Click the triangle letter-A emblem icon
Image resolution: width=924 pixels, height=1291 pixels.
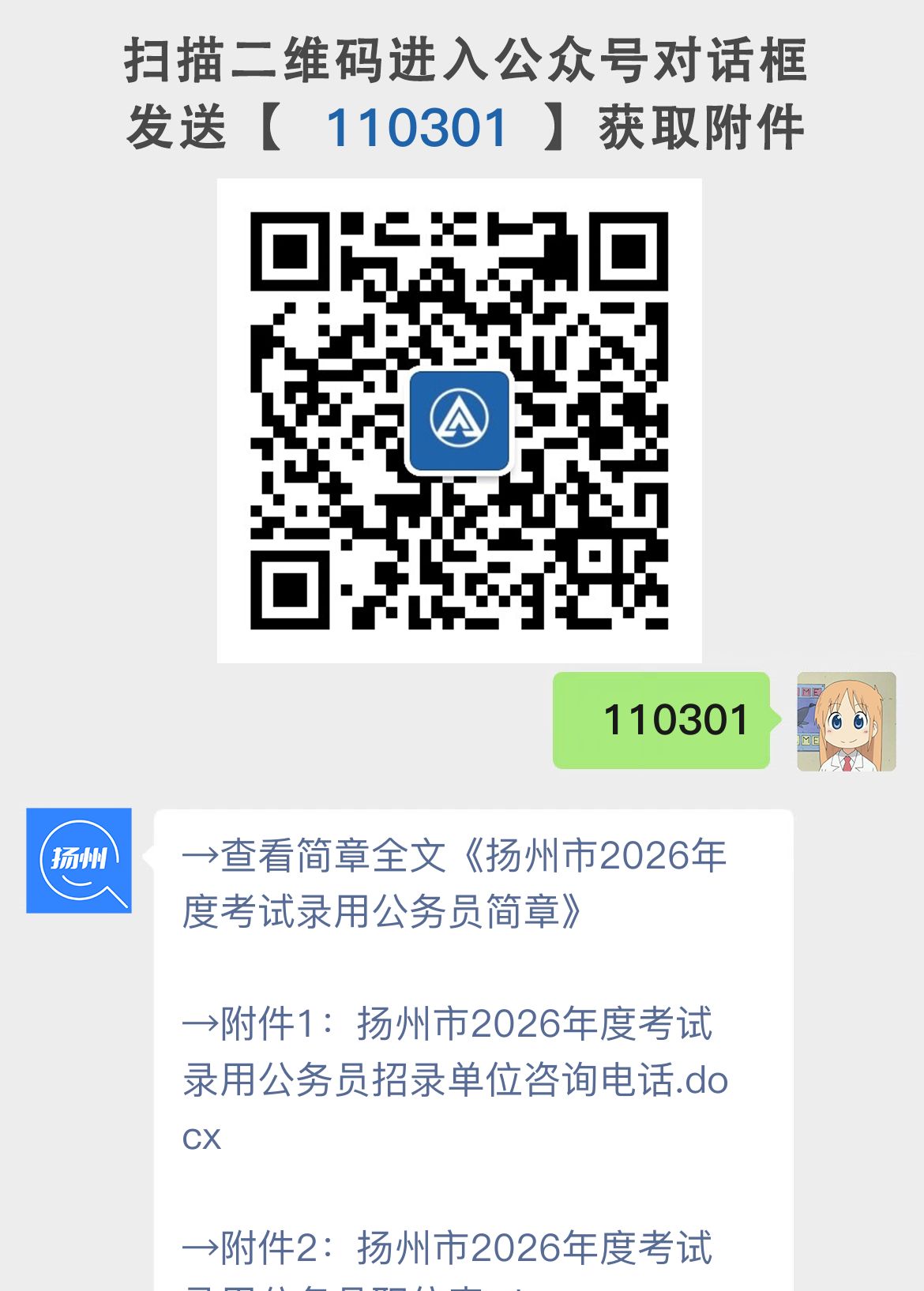point(458,421)
